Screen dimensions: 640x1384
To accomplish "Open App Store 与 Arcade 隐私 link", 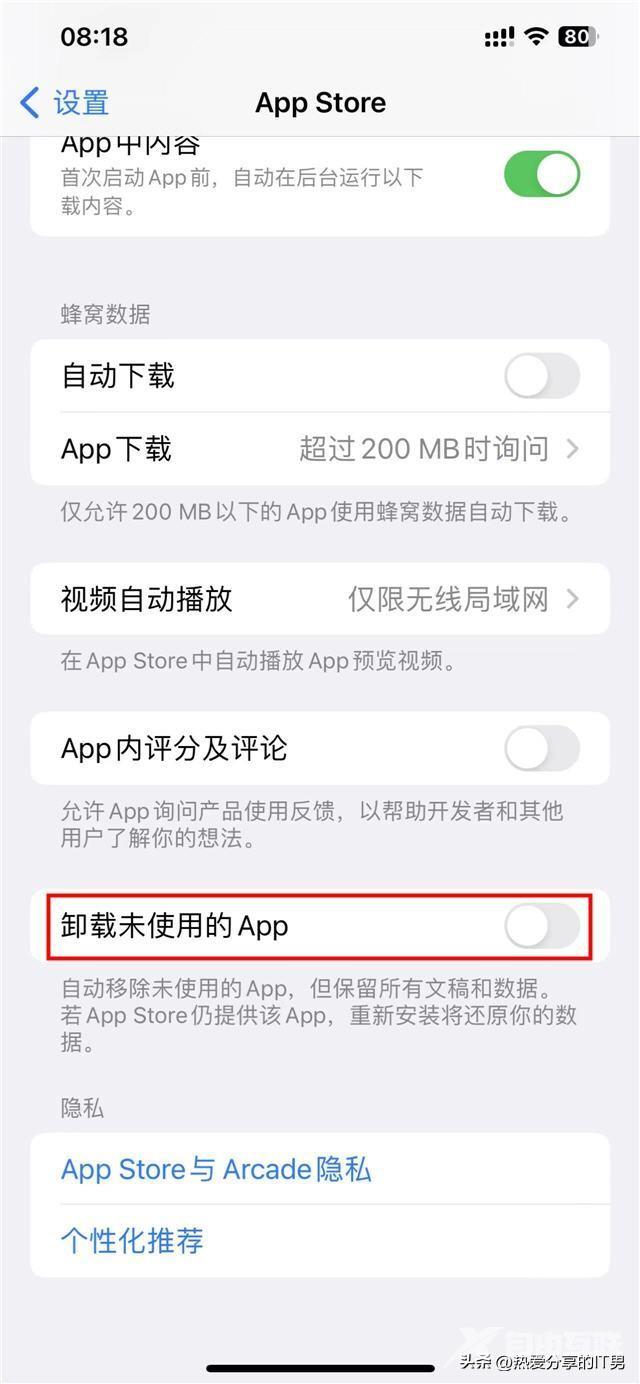I will coord(216,1169).
